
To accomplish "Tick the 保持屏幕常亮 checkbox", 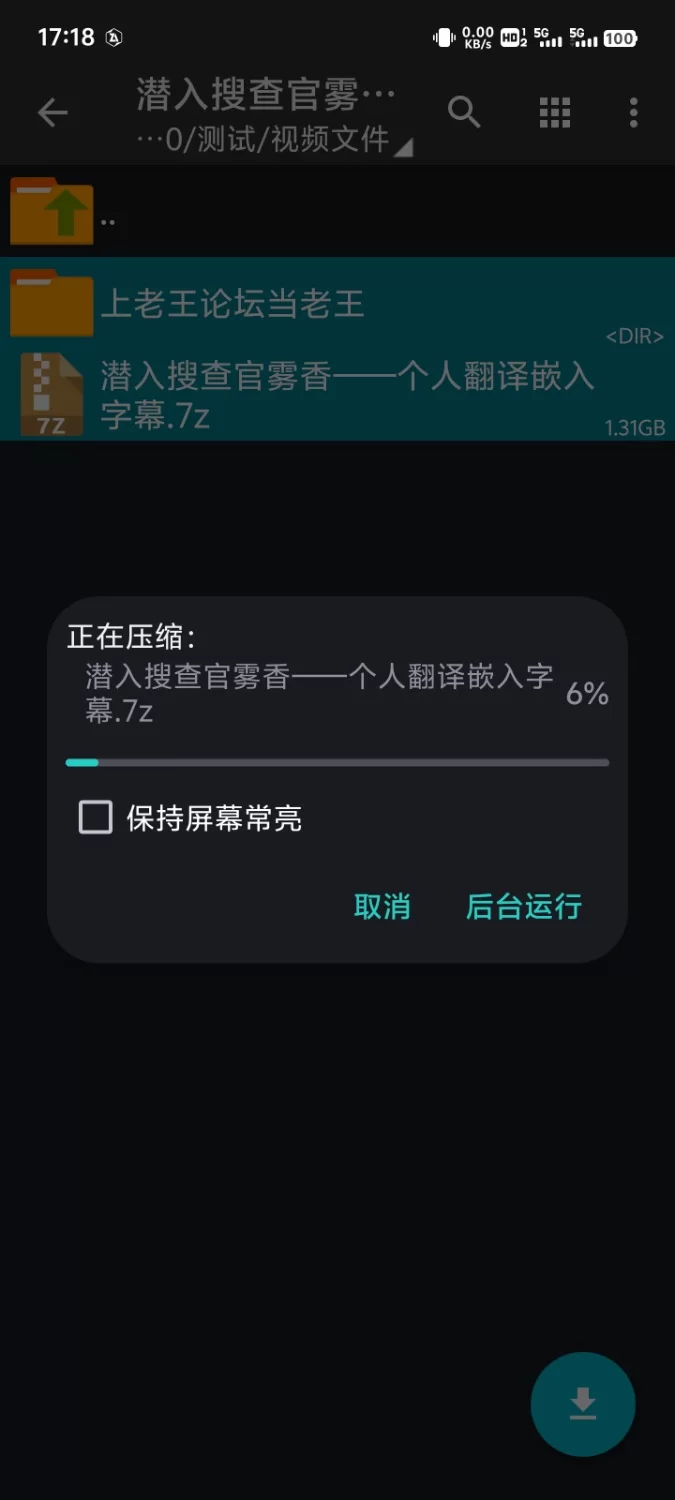I will 96,818.
